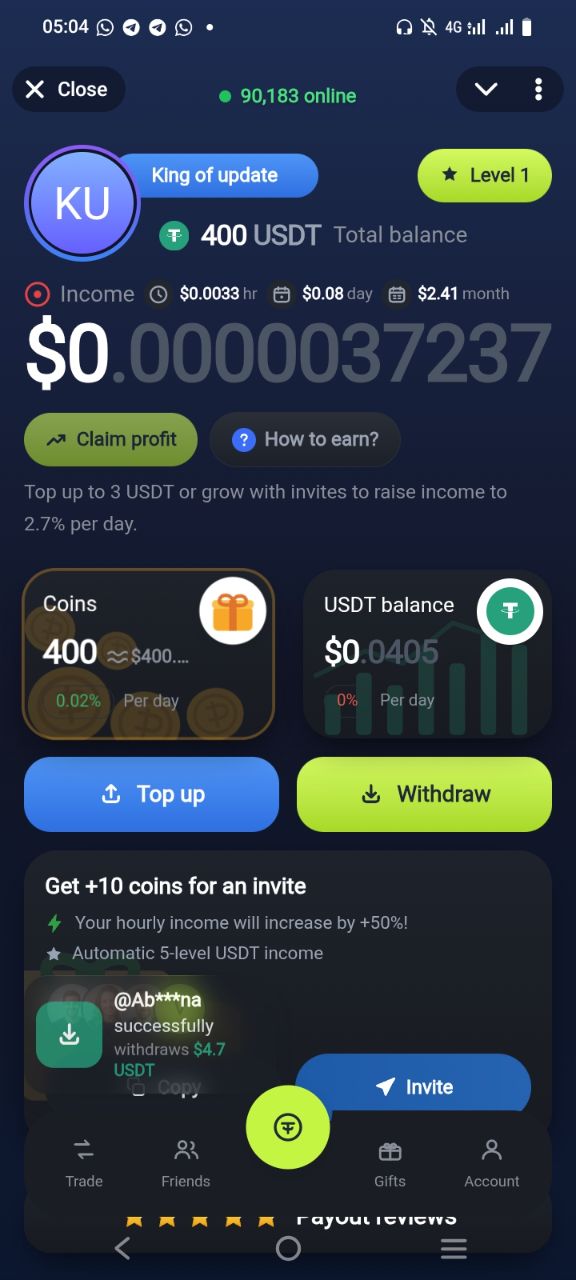Claim profit now
The width and height of the screenshot is (576, 1280).
coord(111,439)
